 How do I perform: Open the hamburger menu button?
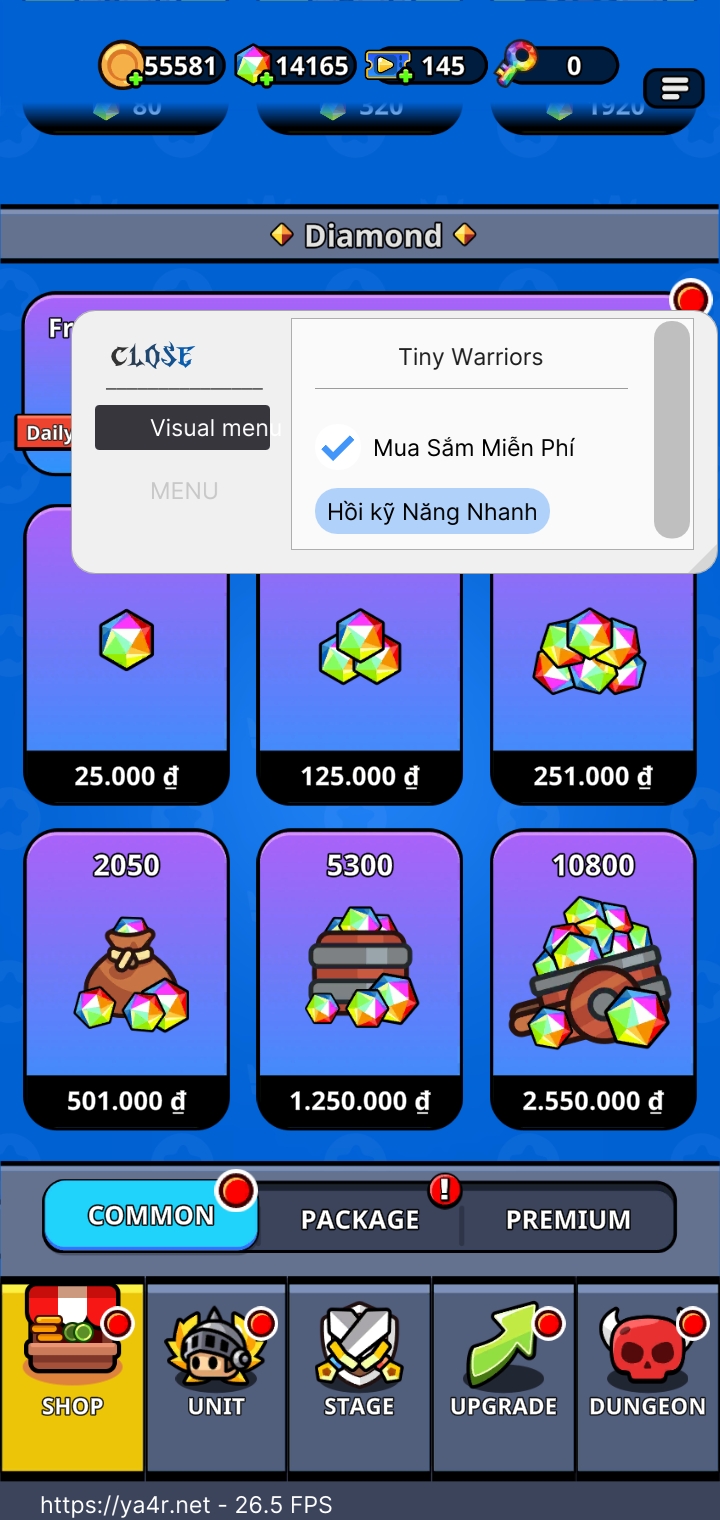coord(674,89)
